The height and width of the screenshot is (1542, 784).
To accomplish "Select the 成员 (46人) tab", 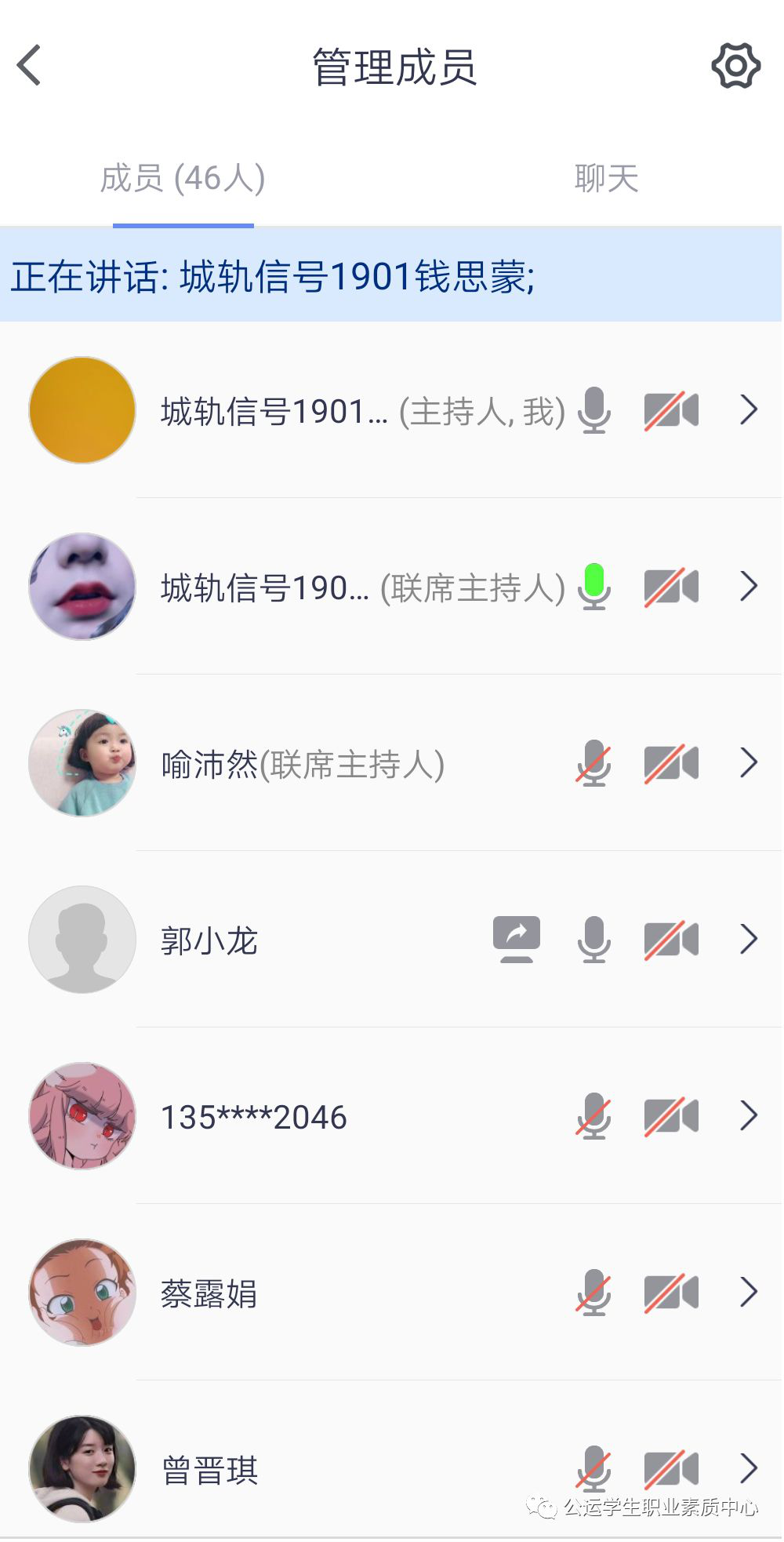I will 183,179.
